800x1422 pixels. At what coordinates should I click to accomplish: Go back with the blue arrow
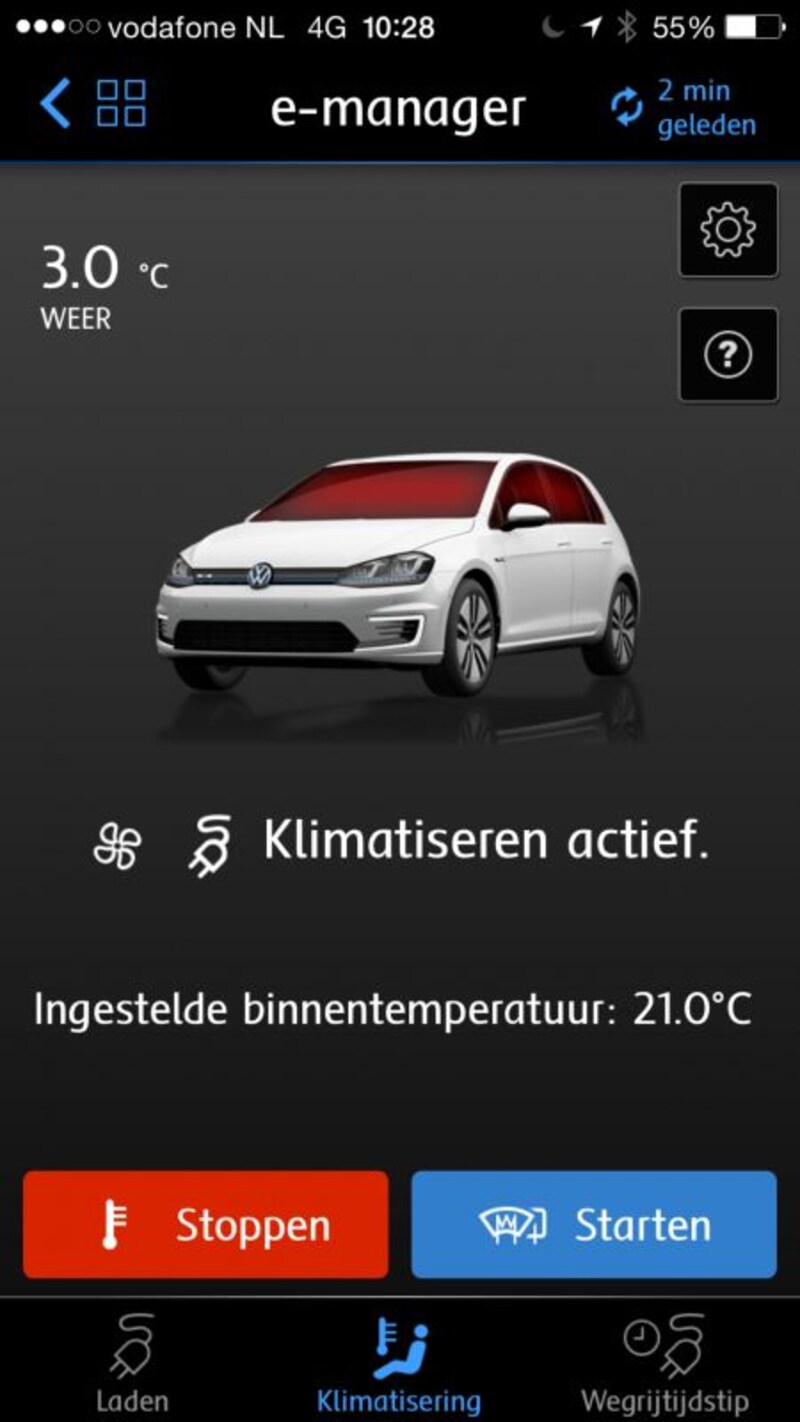pyautogui.click(x=56, y=103)
